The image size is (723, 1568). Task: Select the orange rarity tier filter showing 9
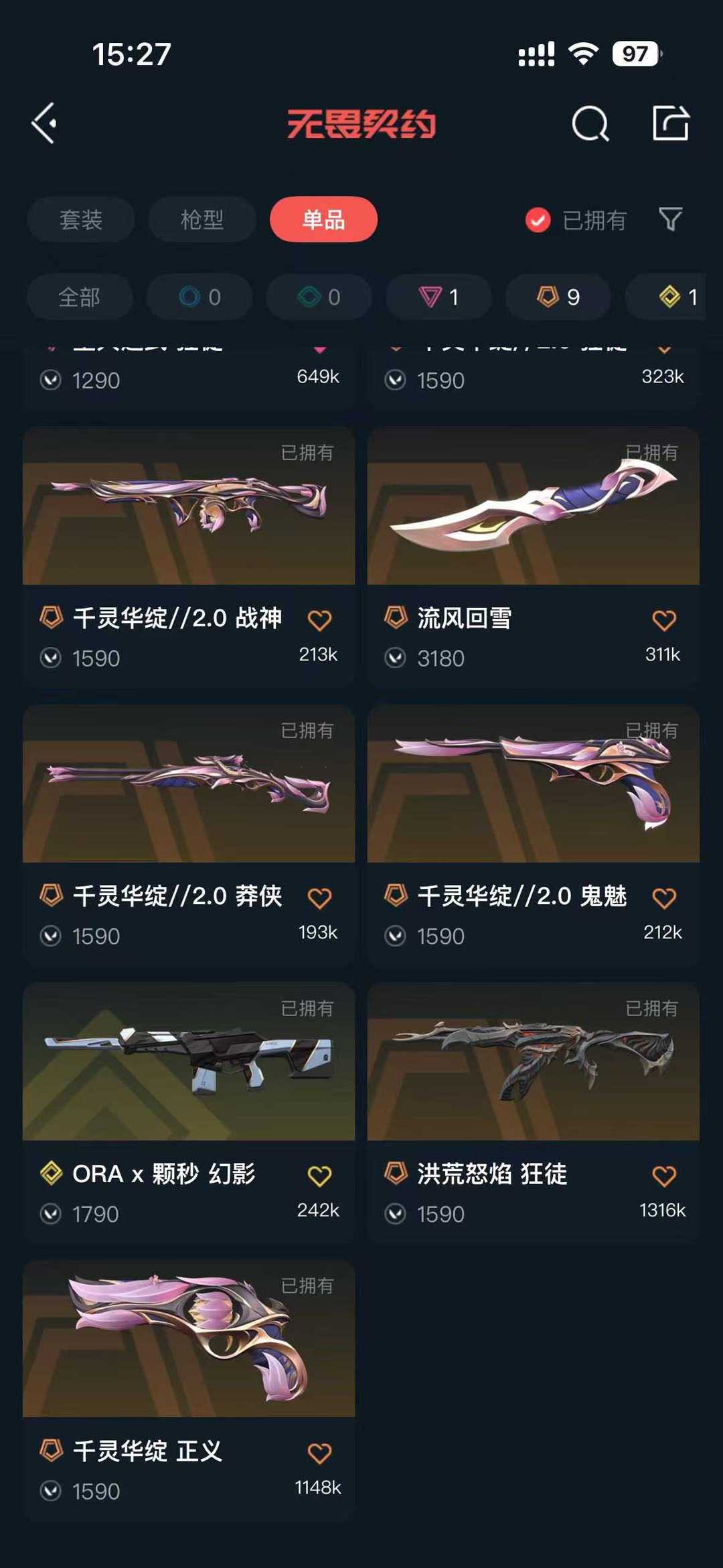[x=558, y=297]
